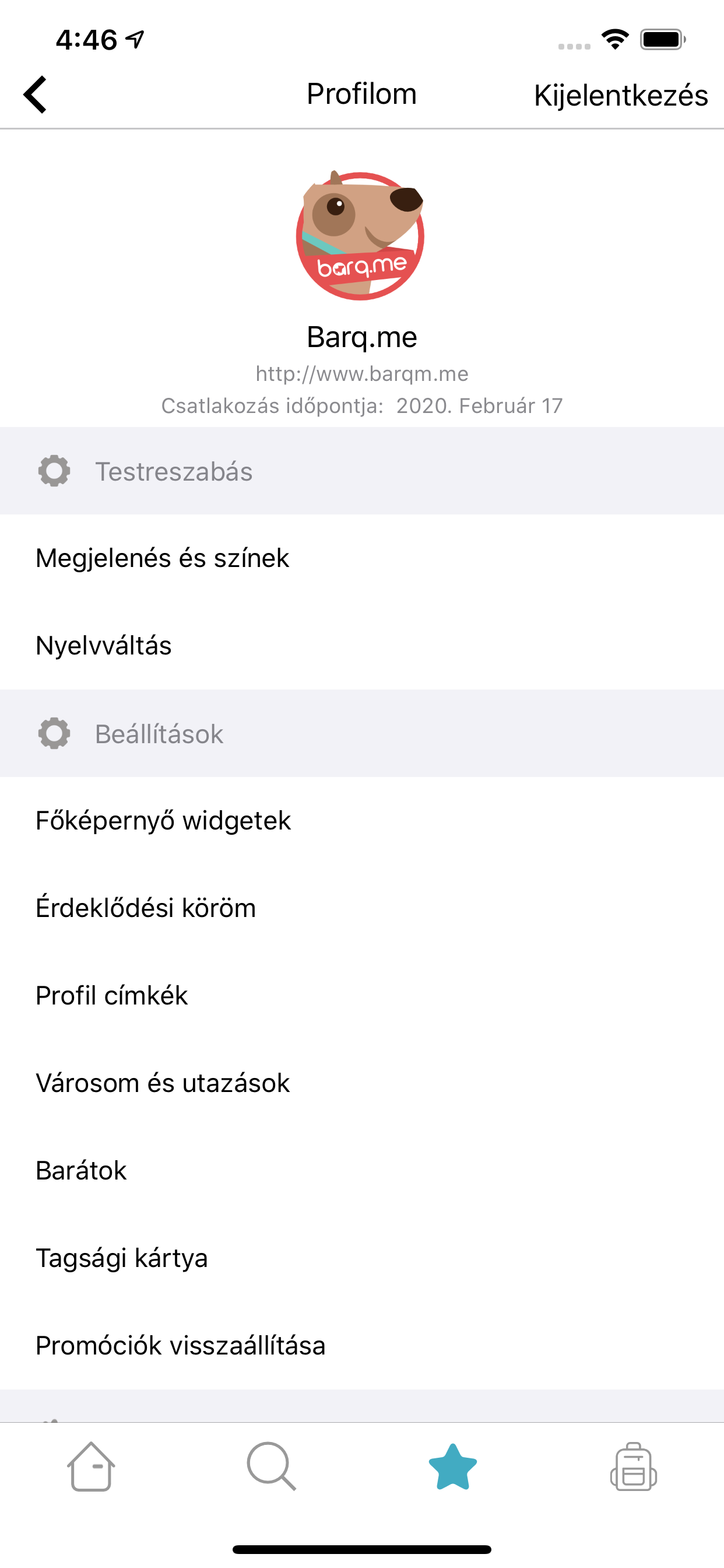Switch to the star tab
Screen dimensions: 724x1568
(453, 1467)
